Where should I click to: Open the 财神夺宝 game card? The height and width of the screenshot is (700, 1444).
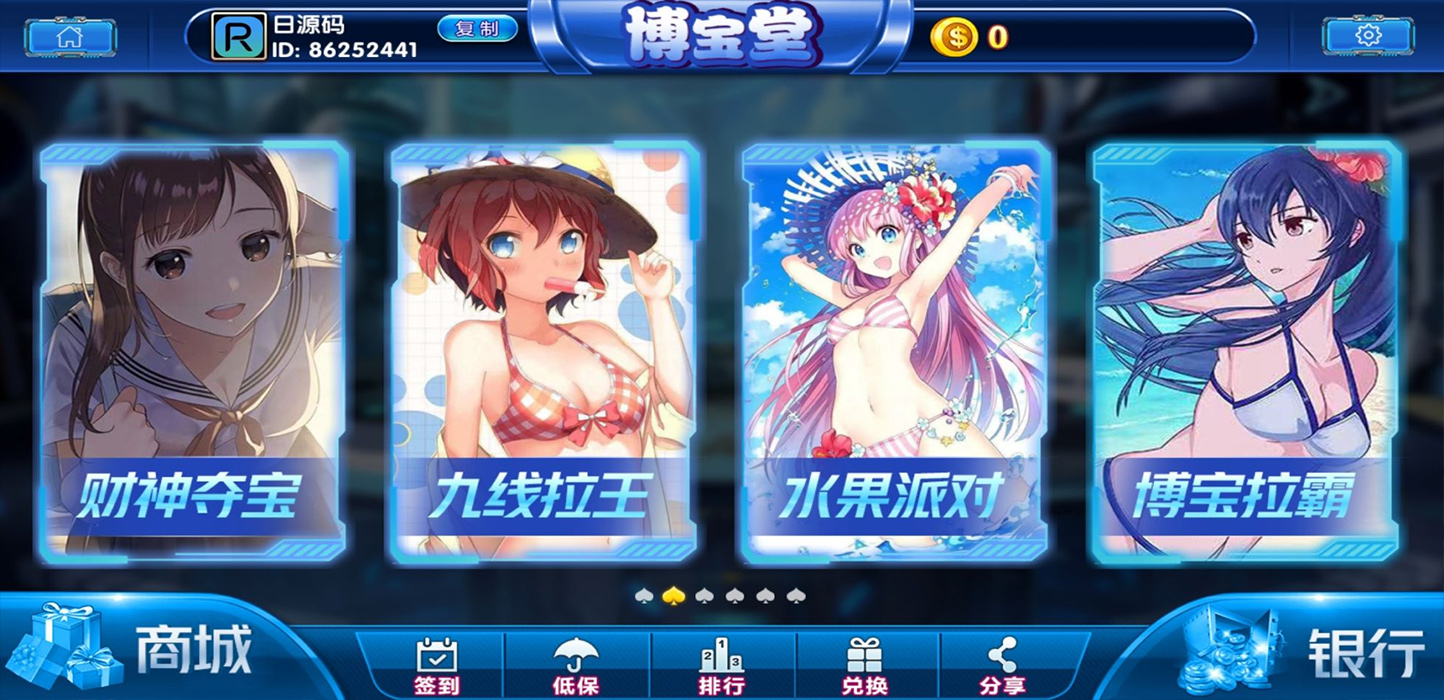pyautogui.click(x=193, y=350)
